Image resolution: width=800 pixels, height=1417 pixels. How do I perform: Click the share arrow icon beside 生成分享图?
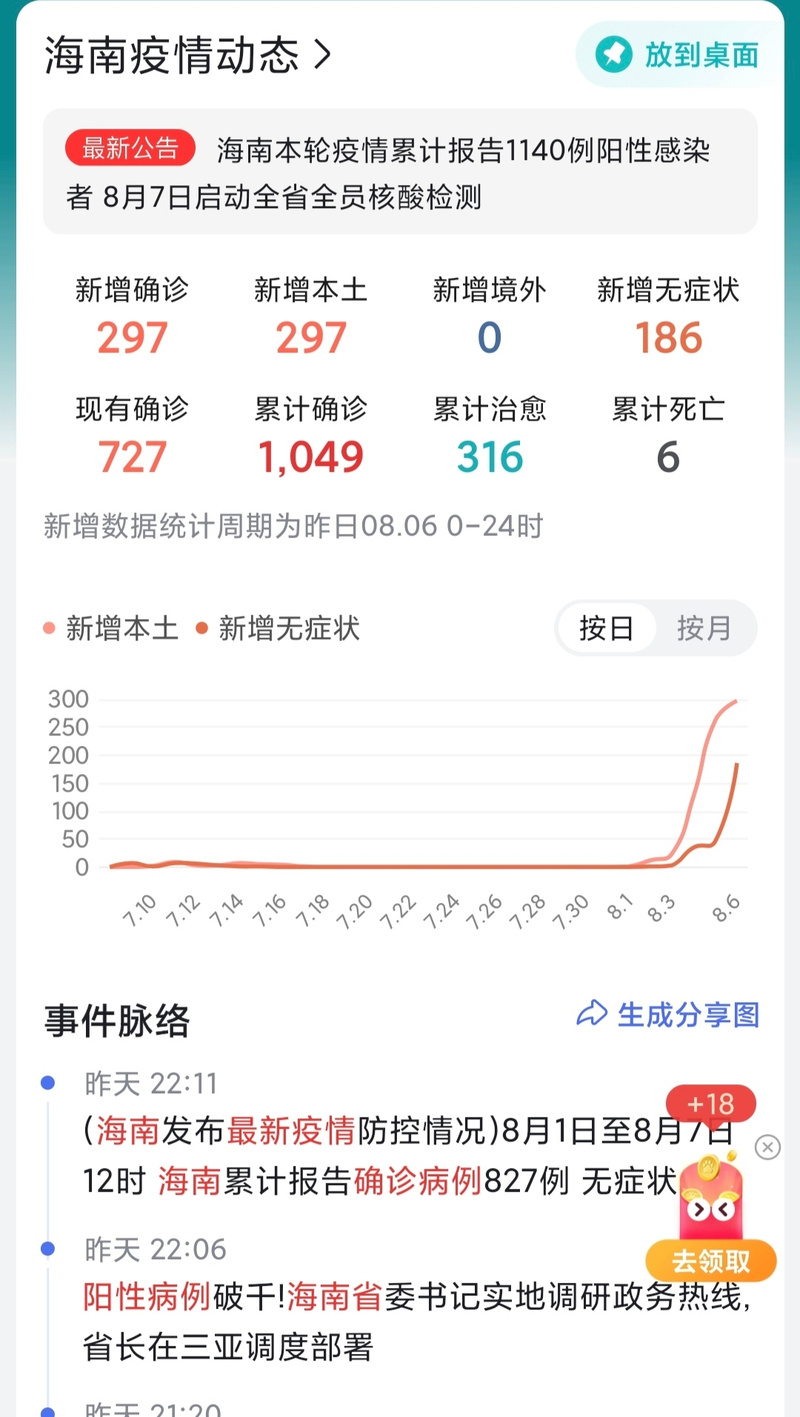pos(594,1015)
